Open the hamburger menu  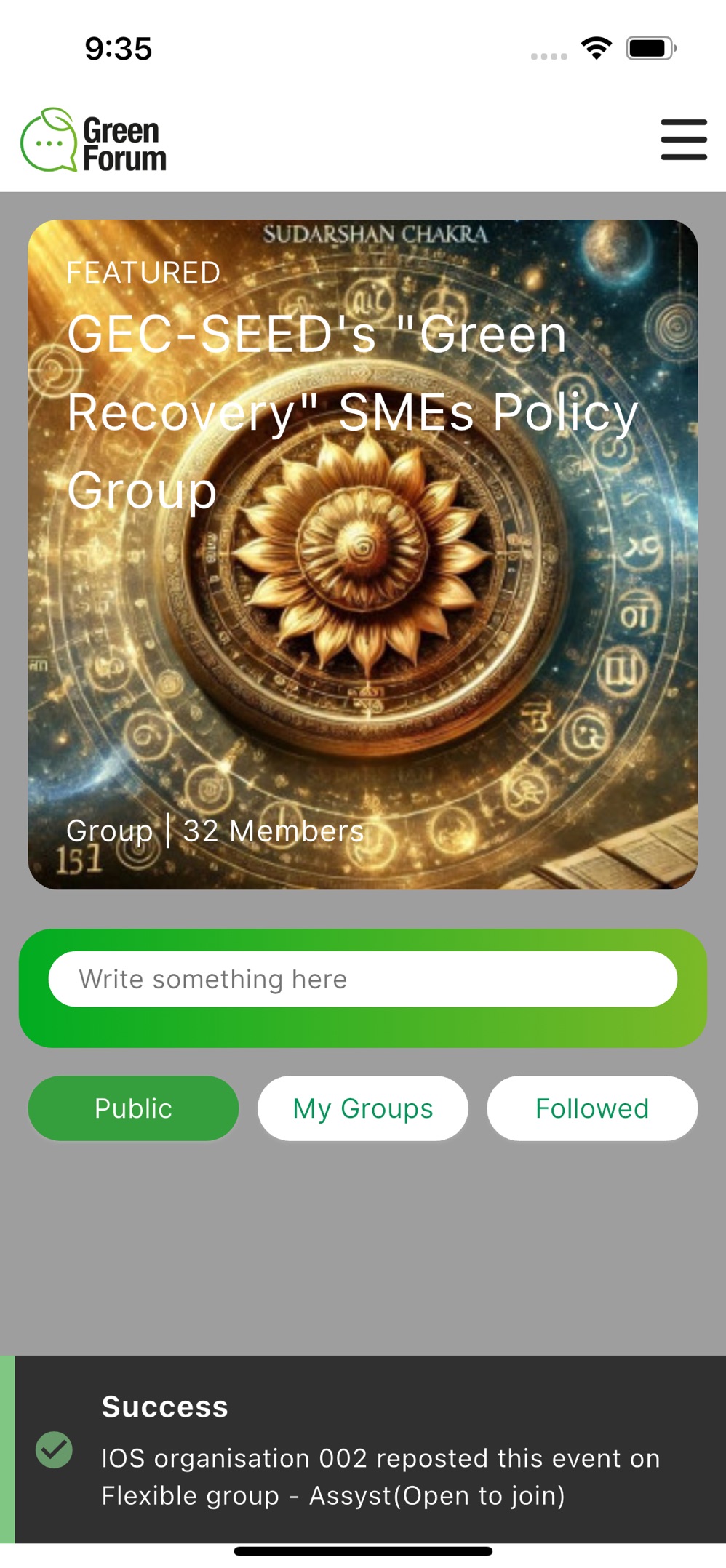(x=683, y=140)
